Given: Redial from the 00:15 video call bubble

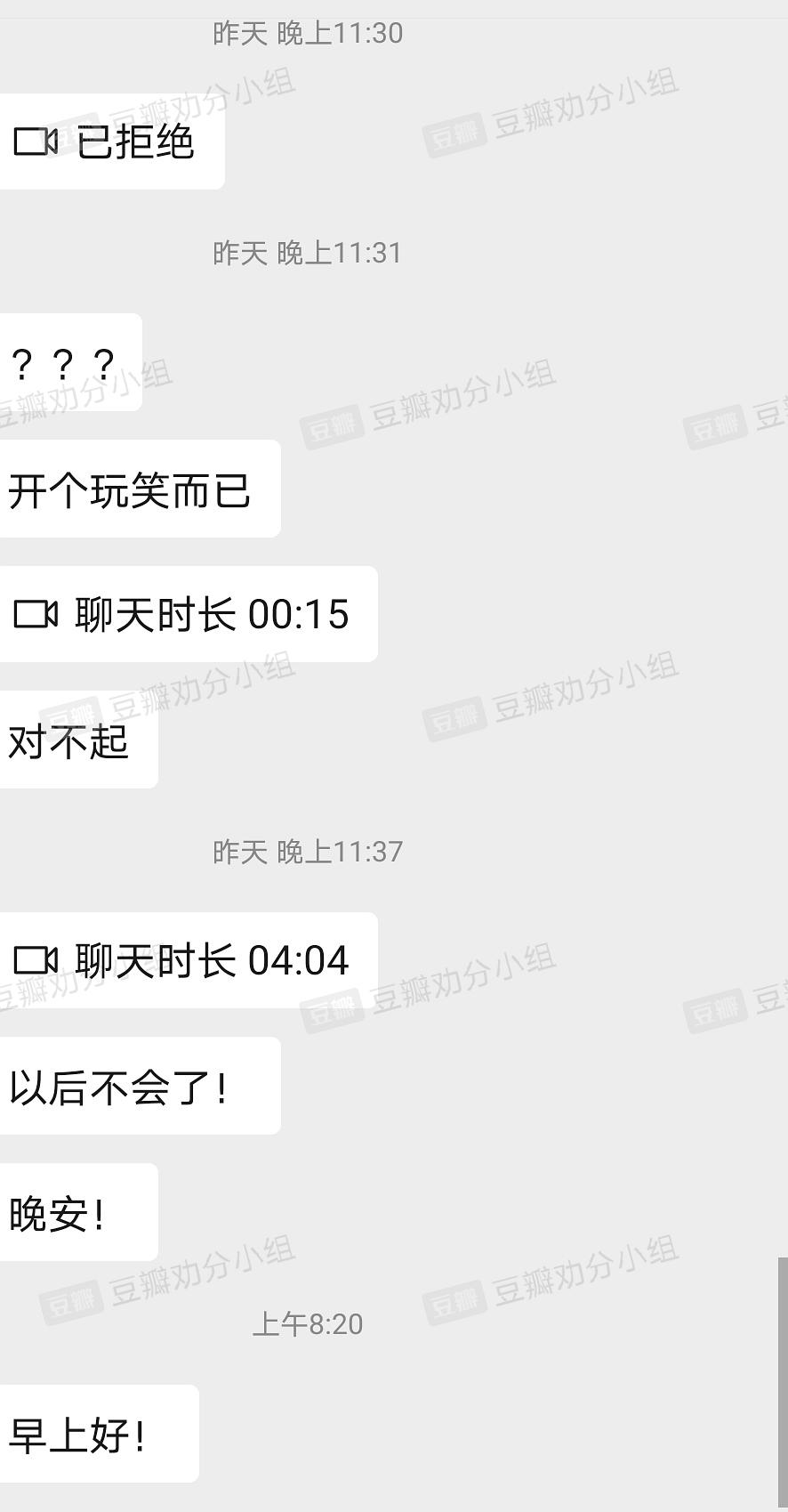Looking at the screenshot, I should 188,614.
